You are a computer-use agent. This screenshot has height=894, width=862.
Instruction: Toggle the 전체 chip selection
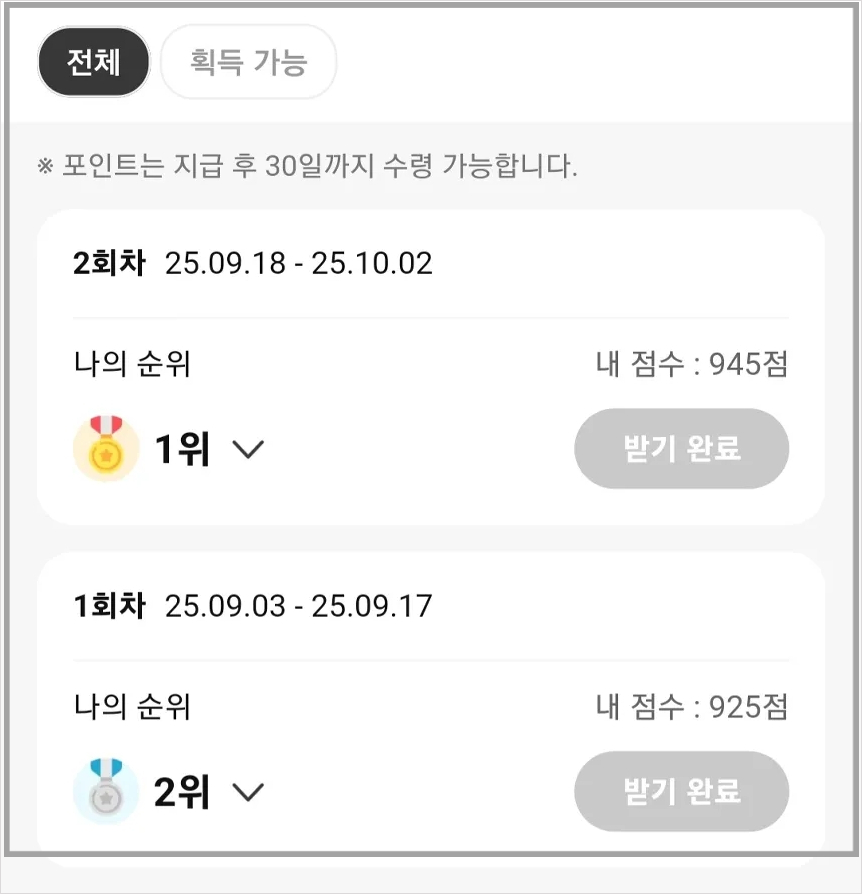[93, 61]
